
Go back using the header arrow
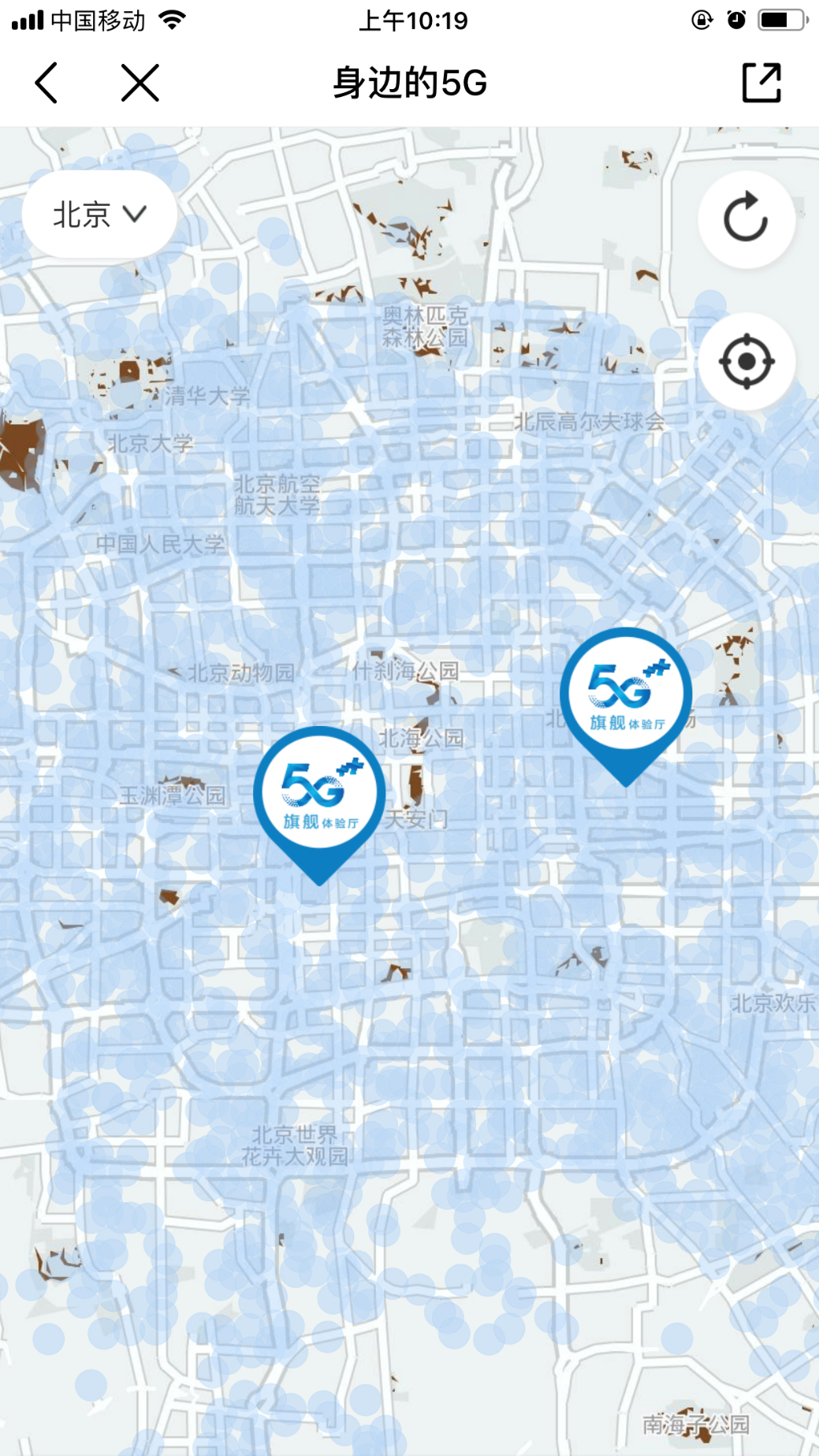click(x=47, y=83)
